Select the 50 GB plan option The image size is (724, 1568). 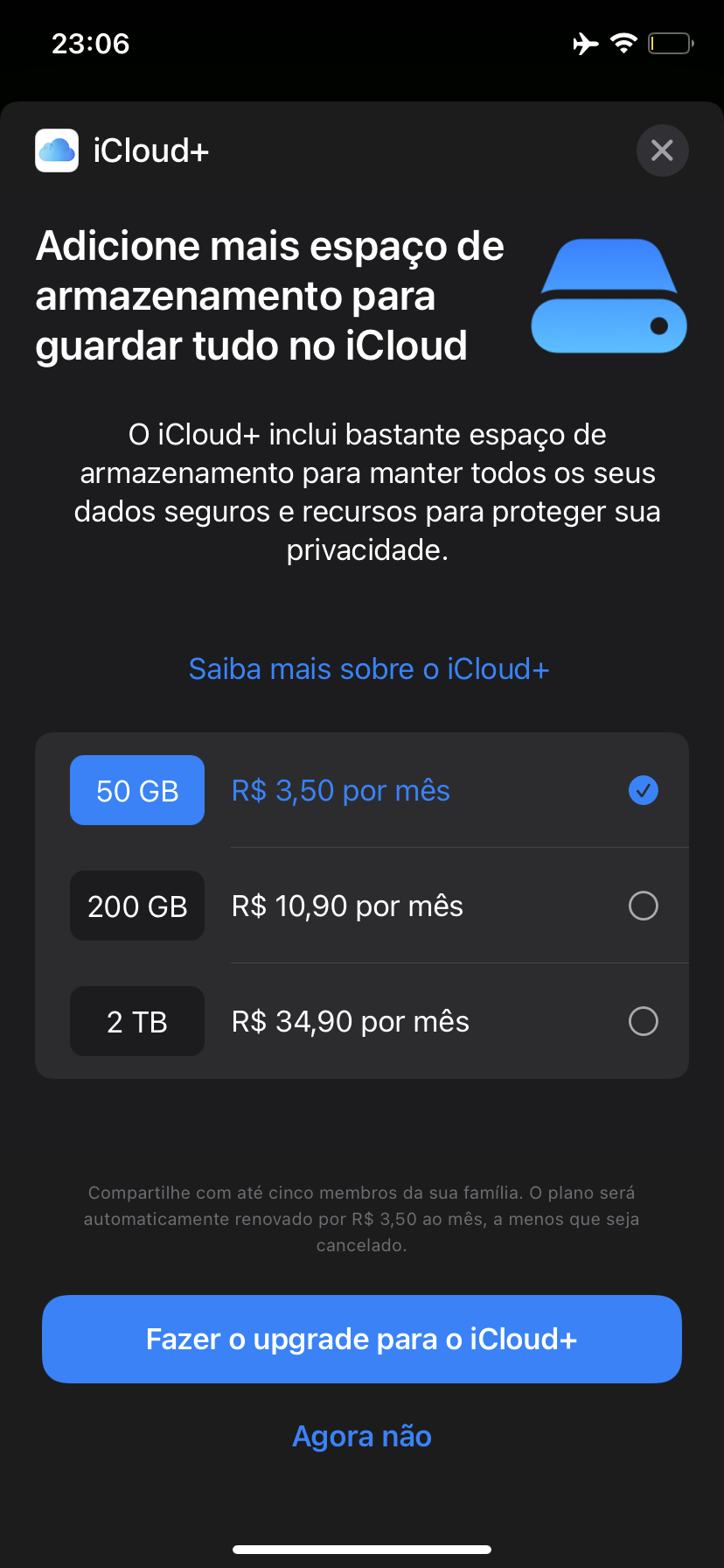pos(362,791)
